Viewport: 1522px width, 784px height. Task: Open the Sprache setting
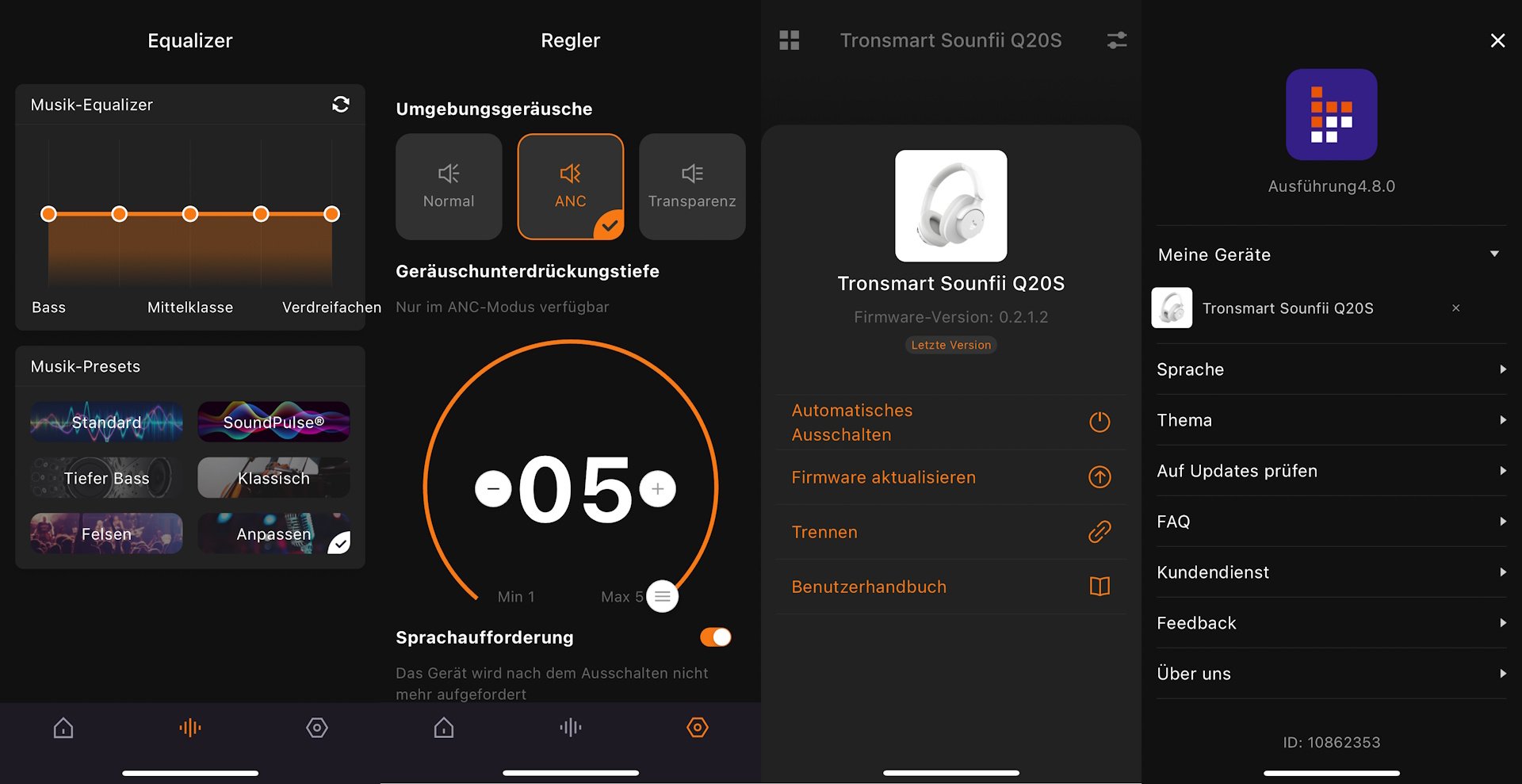[1330, 369]
